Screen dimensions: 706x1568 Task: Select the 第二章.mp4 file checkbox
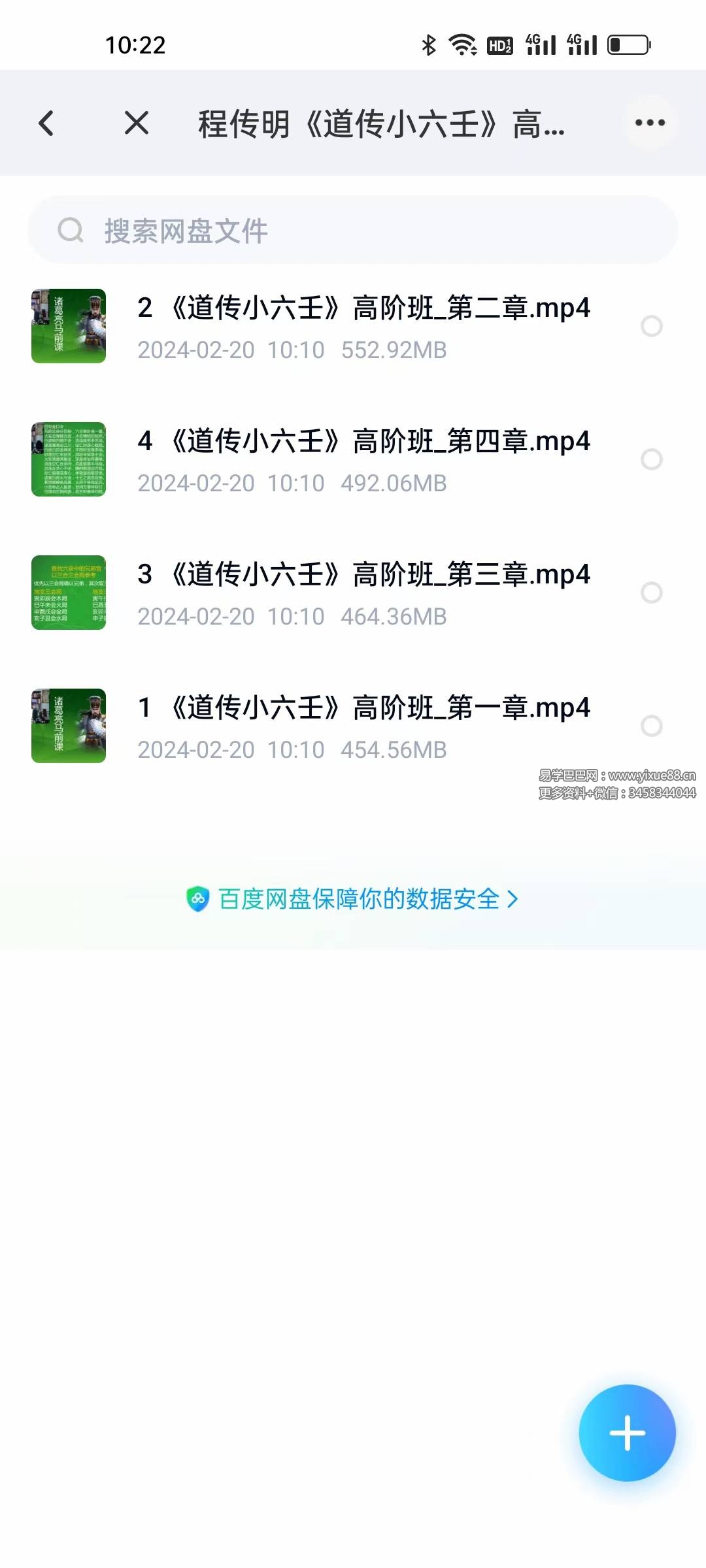click(x=652, y=326)
